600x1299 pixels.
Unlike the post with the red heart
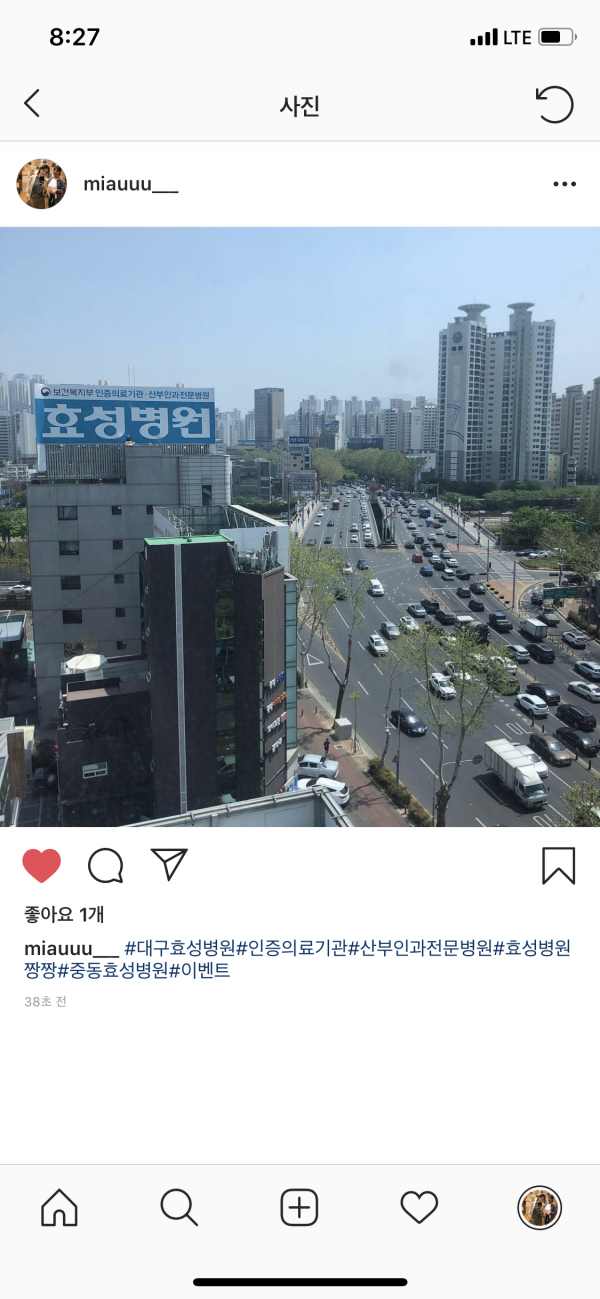[x=42, y=866]
